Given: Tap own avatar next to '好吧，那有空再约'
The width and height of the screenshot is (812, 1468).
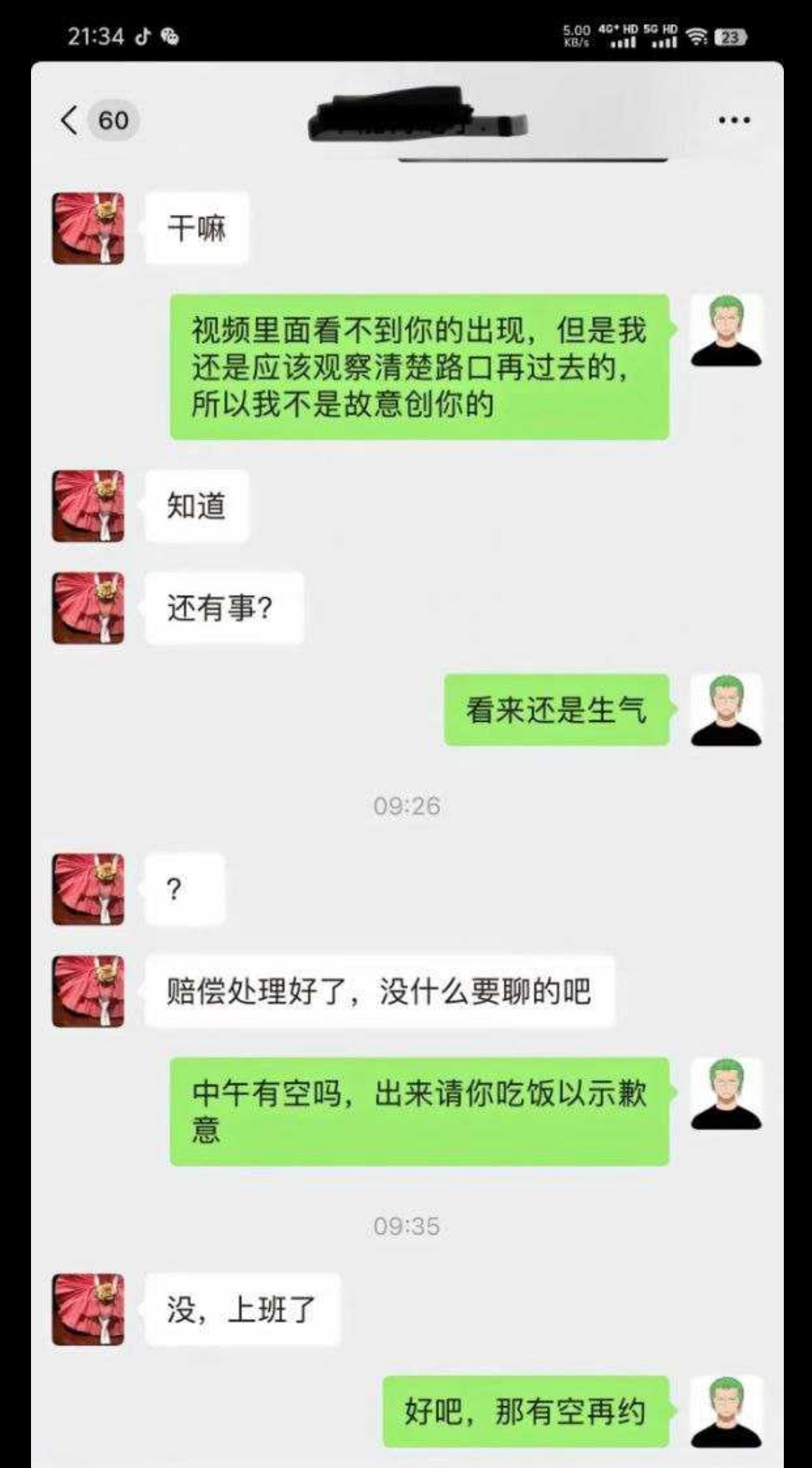Looking at the screenshot, I should pos(726,1412).
